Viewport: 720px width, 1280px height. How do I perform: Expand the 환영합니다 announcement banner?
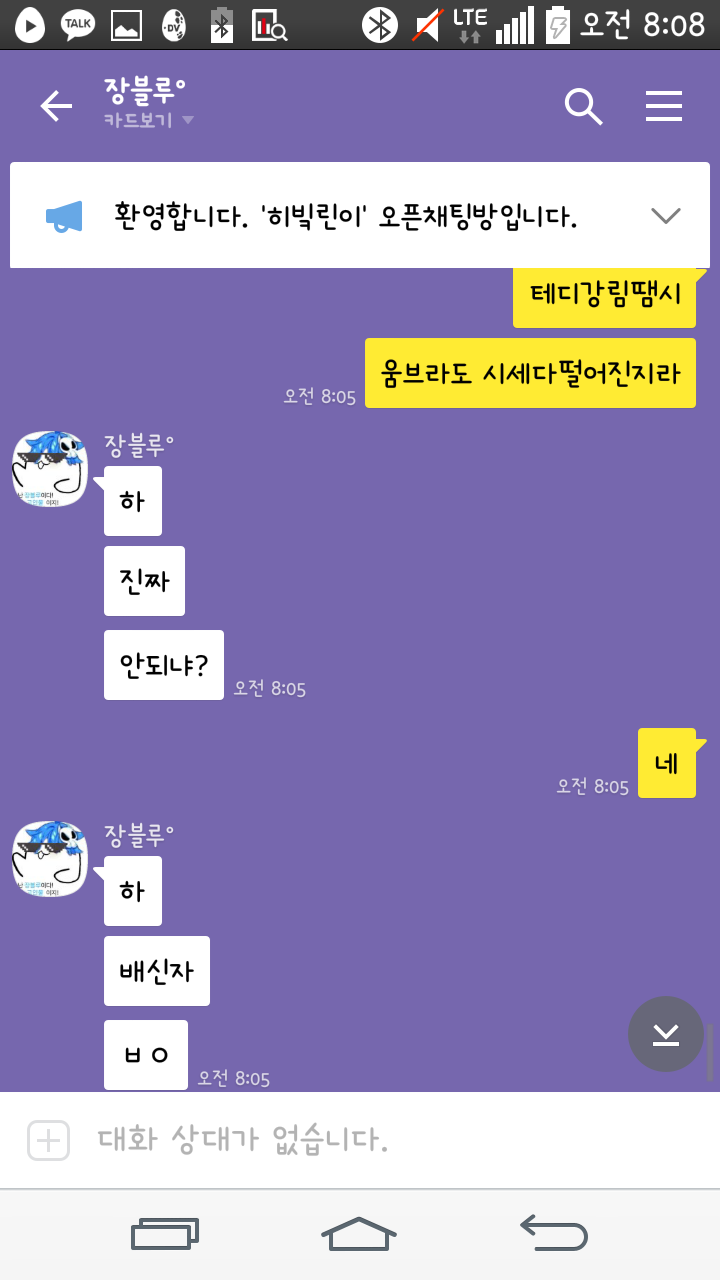point(665,215)
